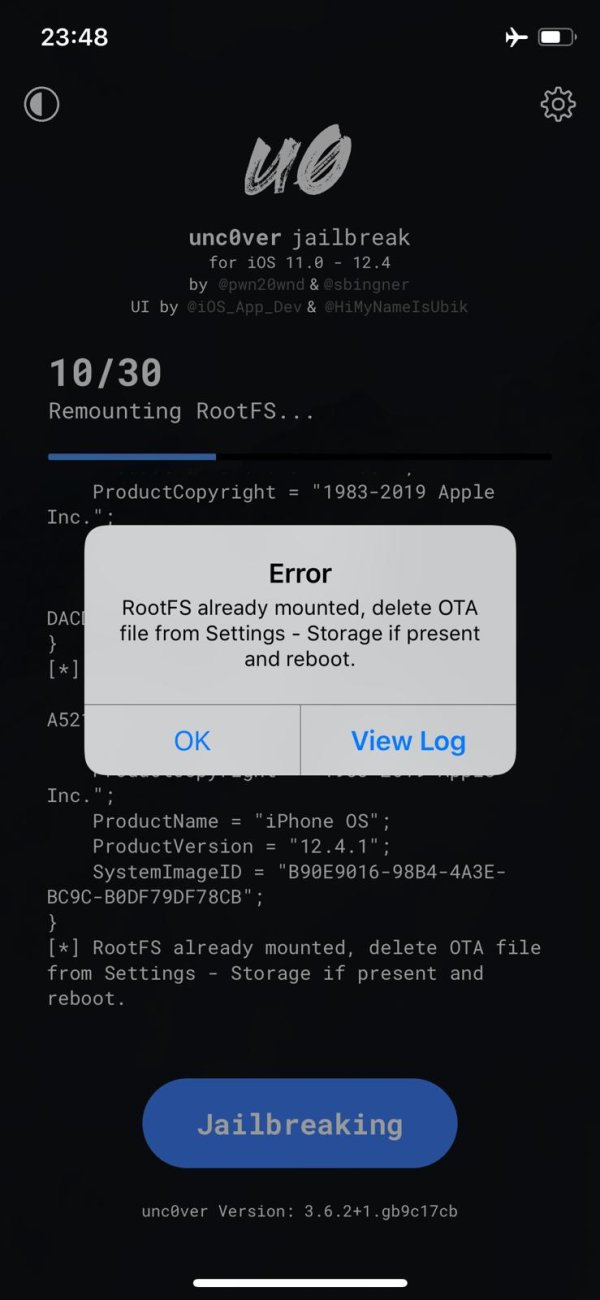Viewport: 600px width, 1300px height.
Task: Open the settings gear icon
Action: click(558, 104)
